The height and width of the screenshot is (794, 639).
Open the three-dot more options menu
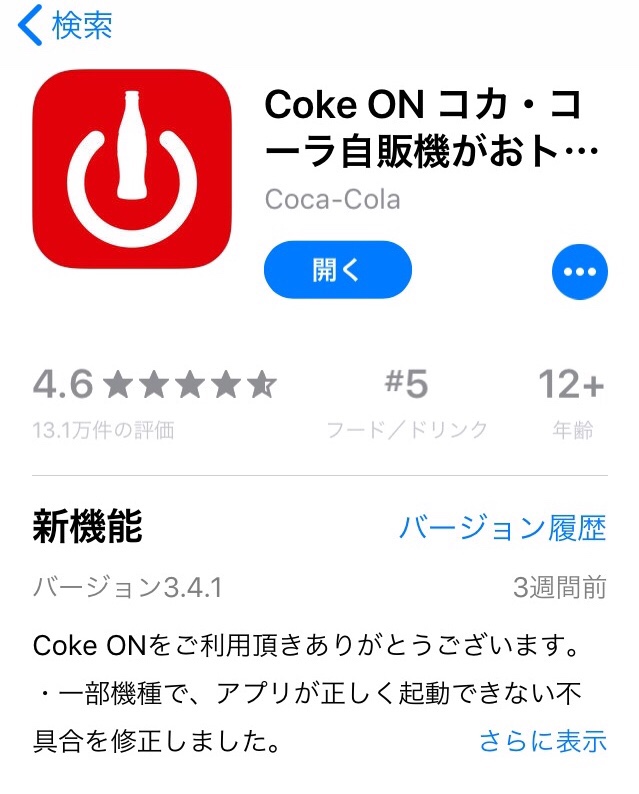[579, 272]
